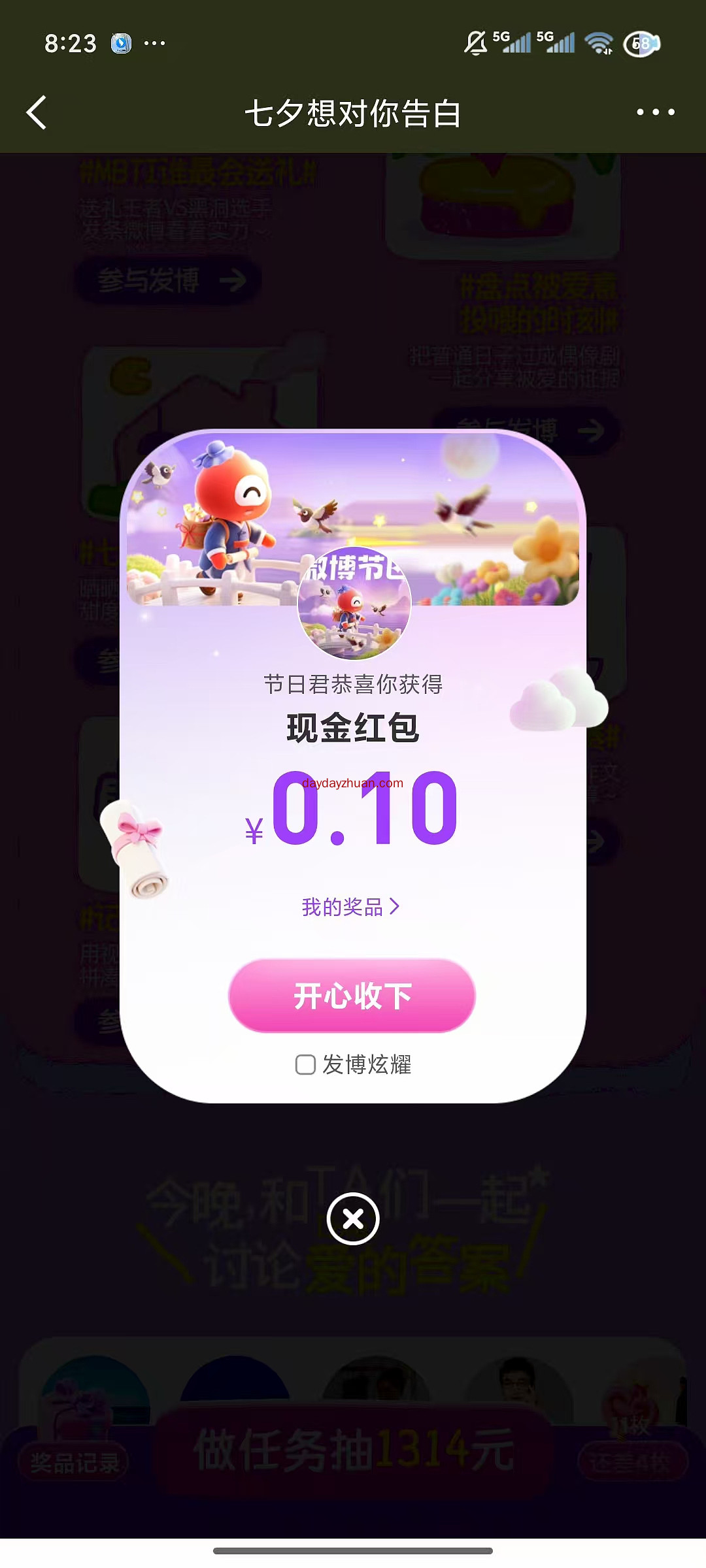Close the red packet popup
706x1568 pixels.
pos(353,1218)
